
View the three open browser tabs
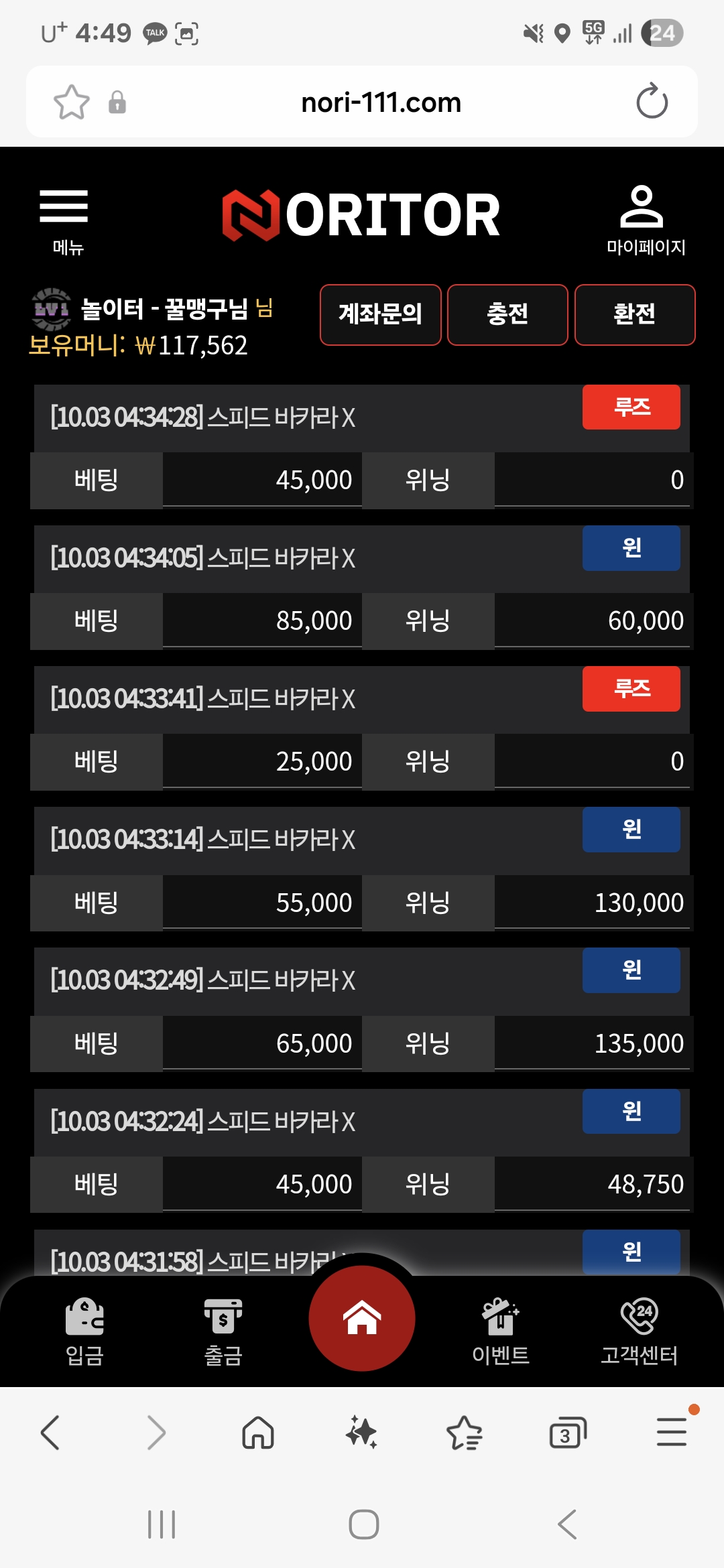(x=567, y=1433)
